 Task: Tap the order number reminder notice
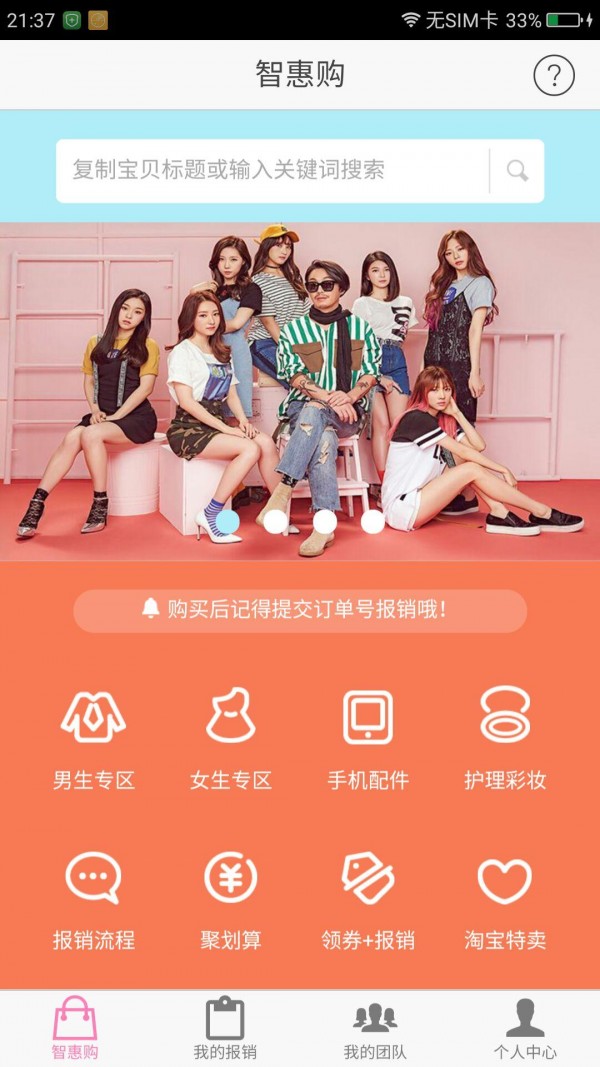(300, 610)
